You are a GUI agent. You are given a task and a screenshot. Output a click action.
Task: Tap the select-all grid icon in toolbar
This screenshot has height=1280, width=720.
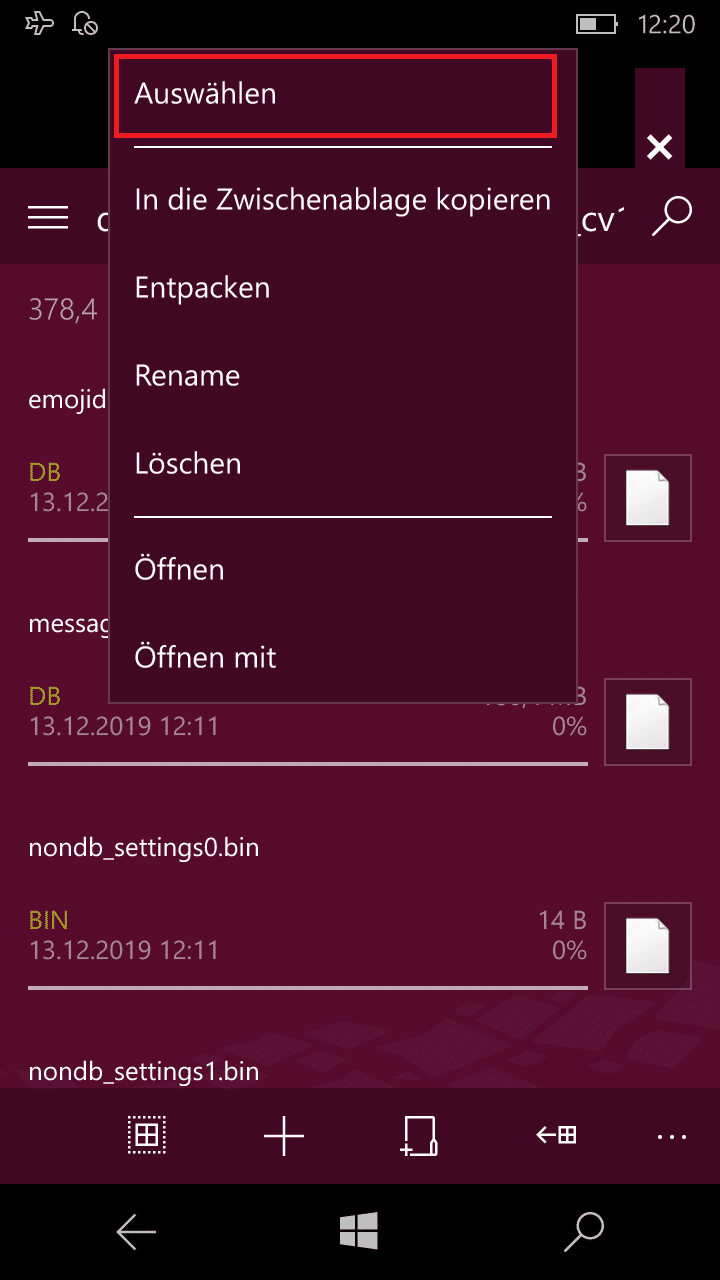tap(148, 1136)
